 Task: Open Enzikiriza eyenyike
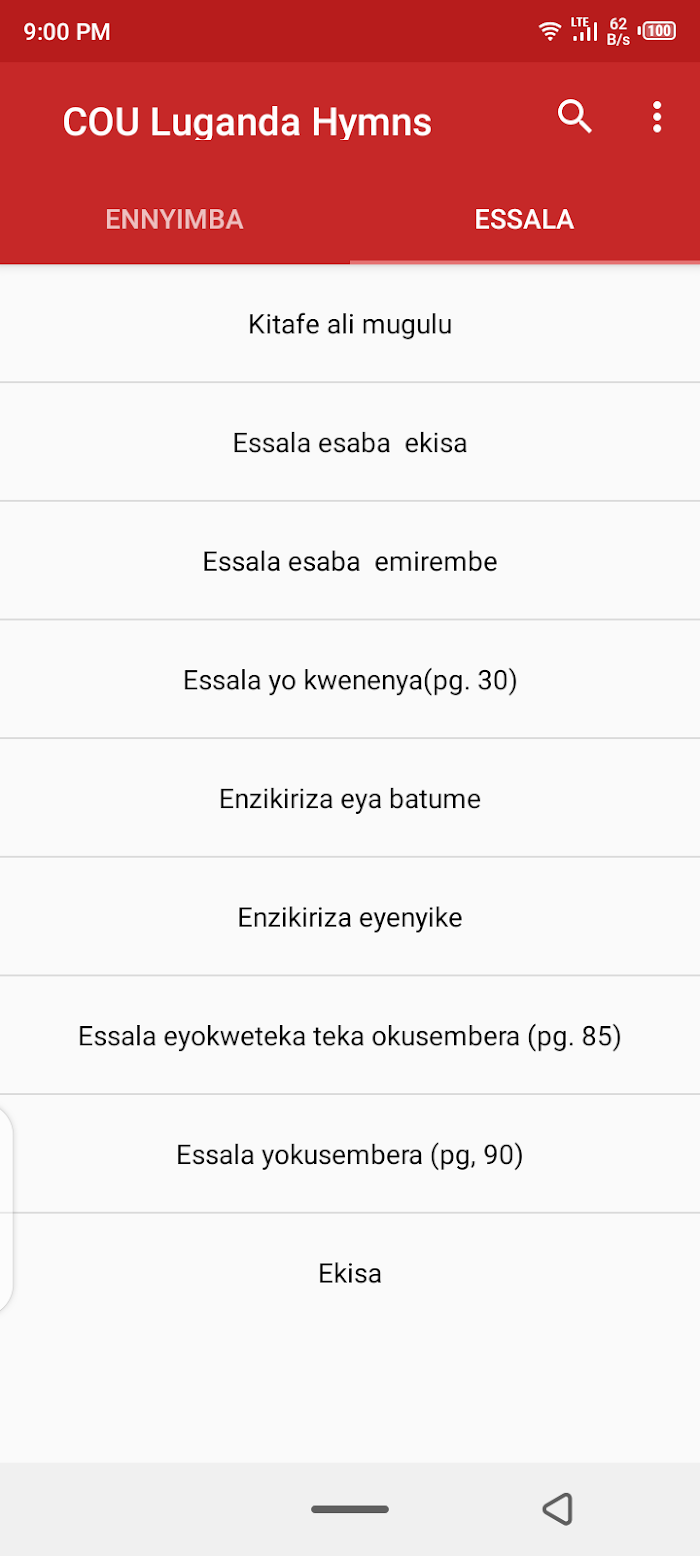pyautogui.click(x=350, y=917)
